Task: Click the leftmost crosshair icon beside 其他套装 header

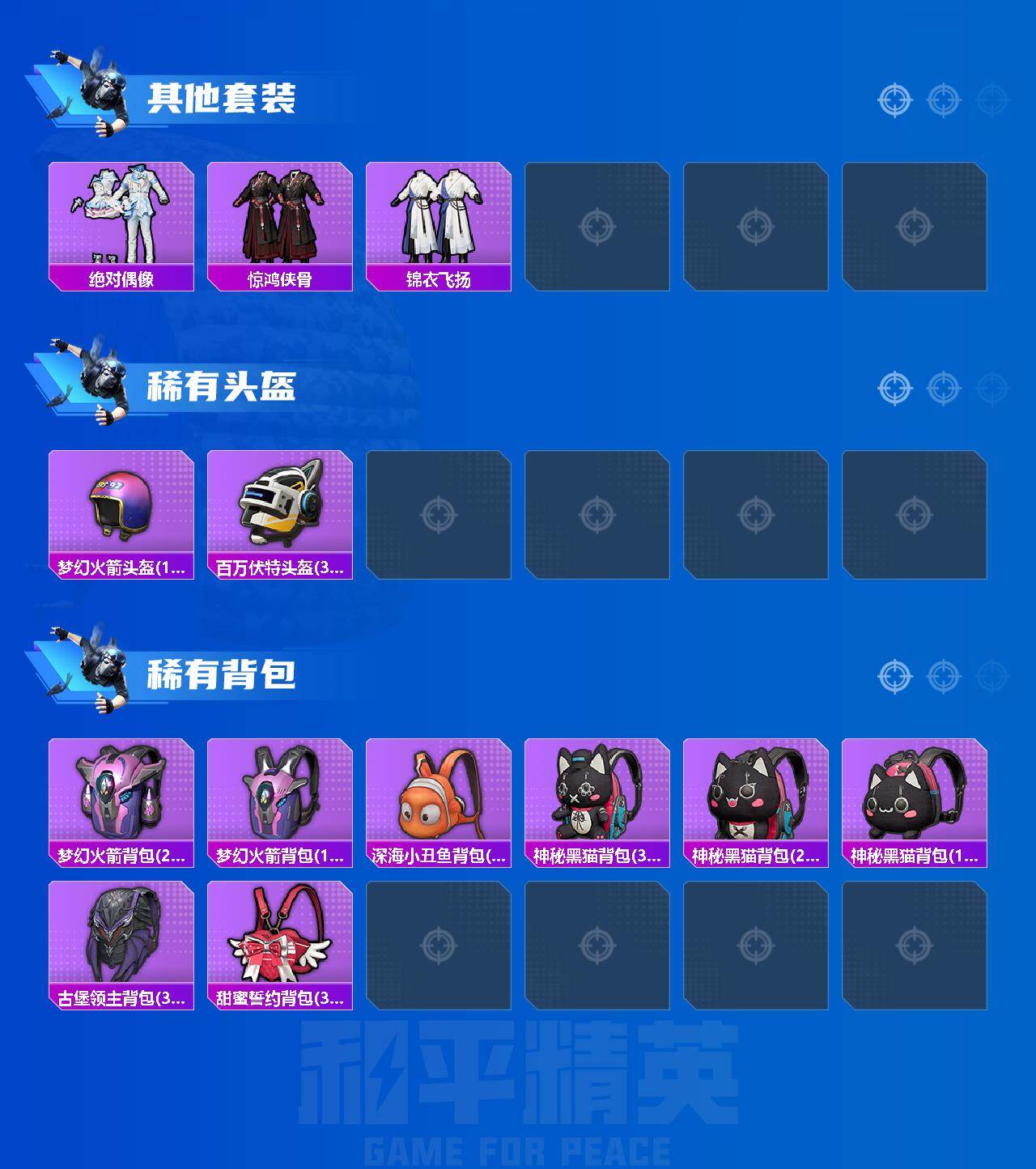Action: pos(893,99)
